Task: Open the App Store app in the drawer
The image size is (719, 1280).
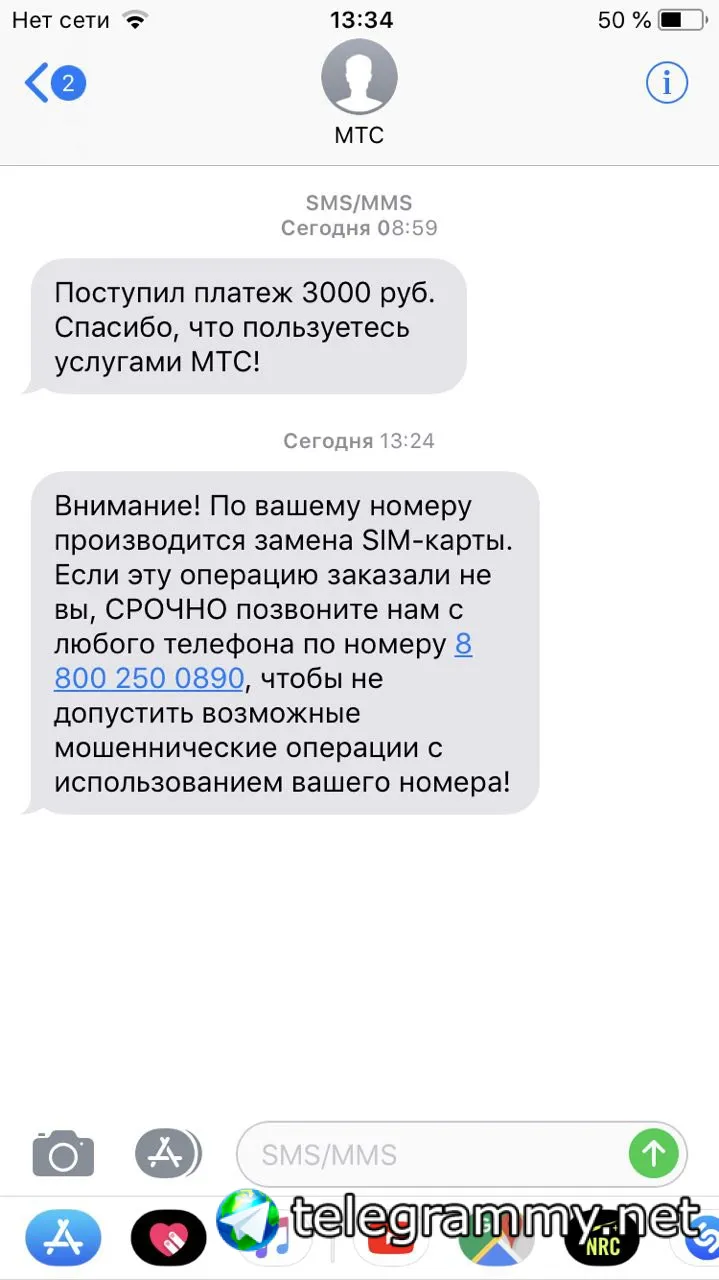Action: click(62, 1242)
